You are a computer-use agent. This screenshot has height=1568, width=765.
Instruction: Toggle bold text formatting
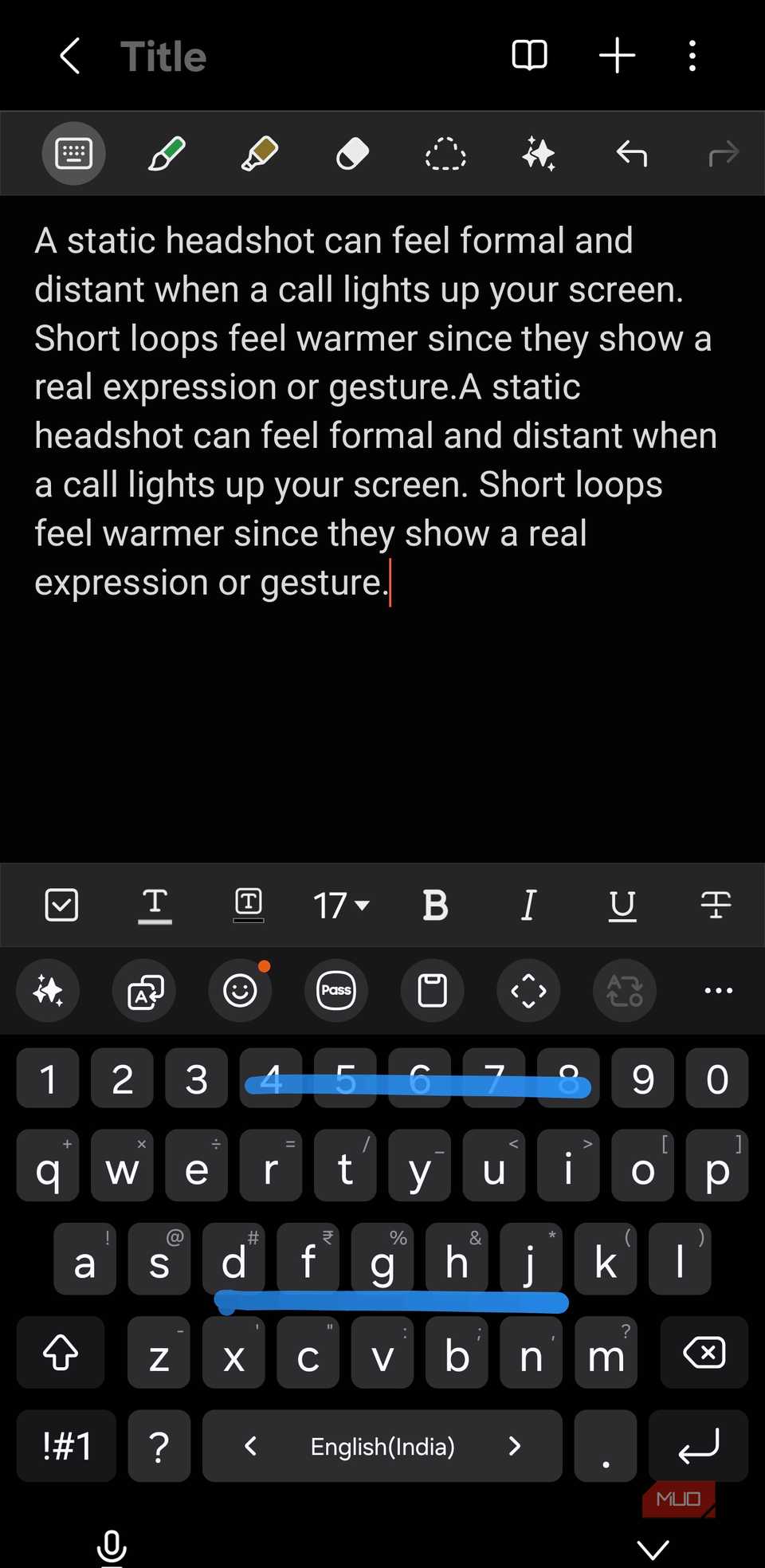[x=434, y=905]
